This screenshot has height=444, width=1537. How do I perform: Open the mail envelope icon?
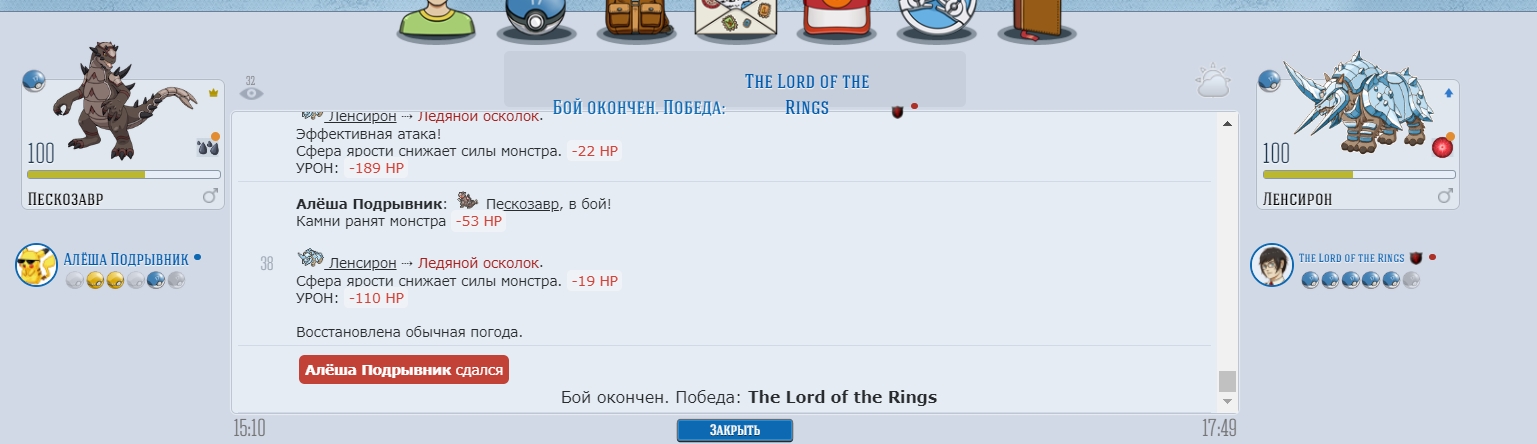[736, 20]
